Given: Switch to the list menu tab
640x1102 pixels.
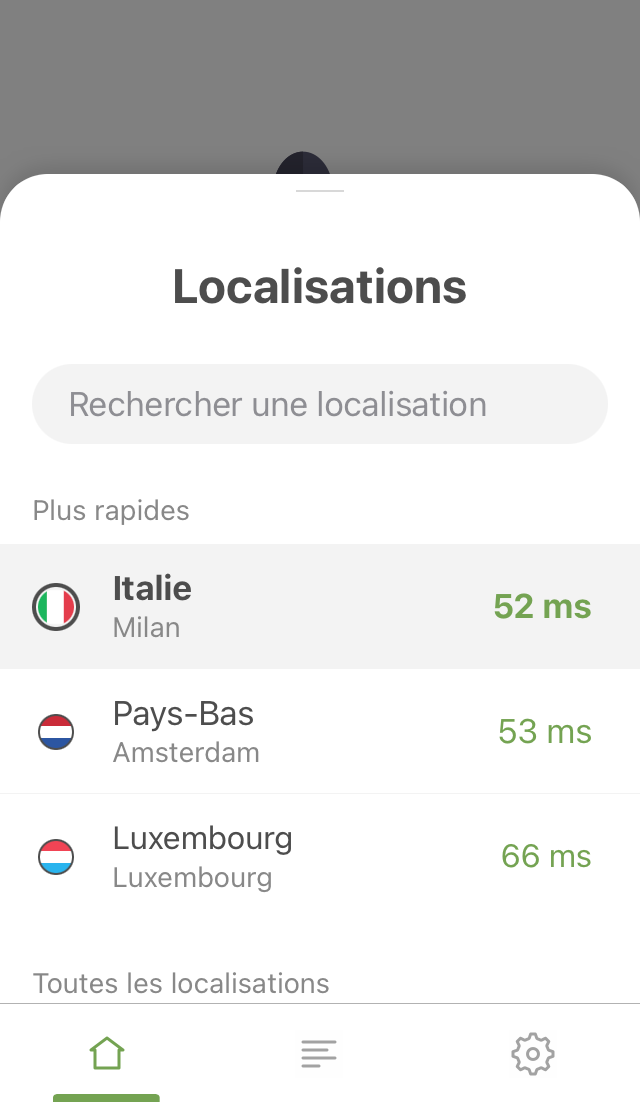Looking at the screenshot, I should click(x=319, y=1054).
